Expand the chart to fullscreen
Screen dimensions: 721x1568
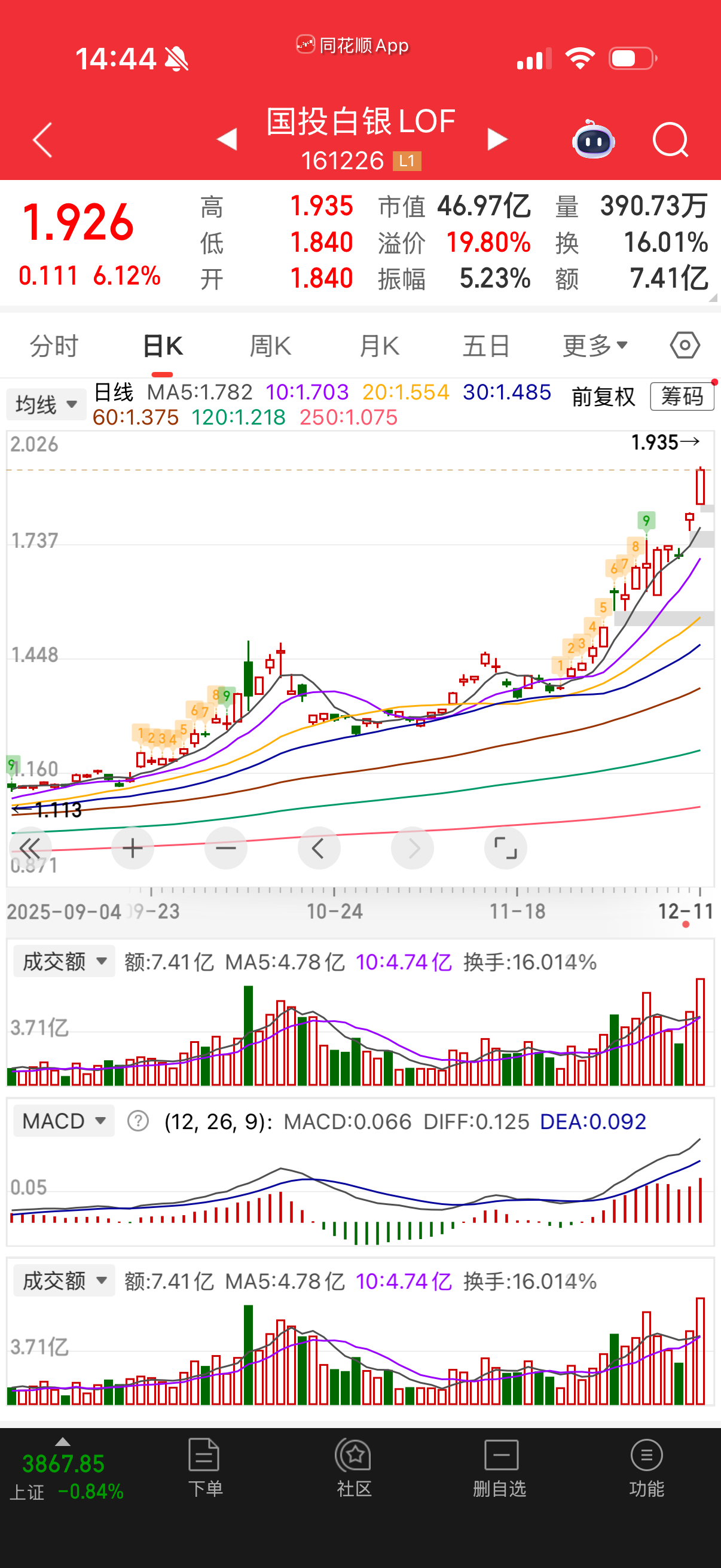[506, 848]
